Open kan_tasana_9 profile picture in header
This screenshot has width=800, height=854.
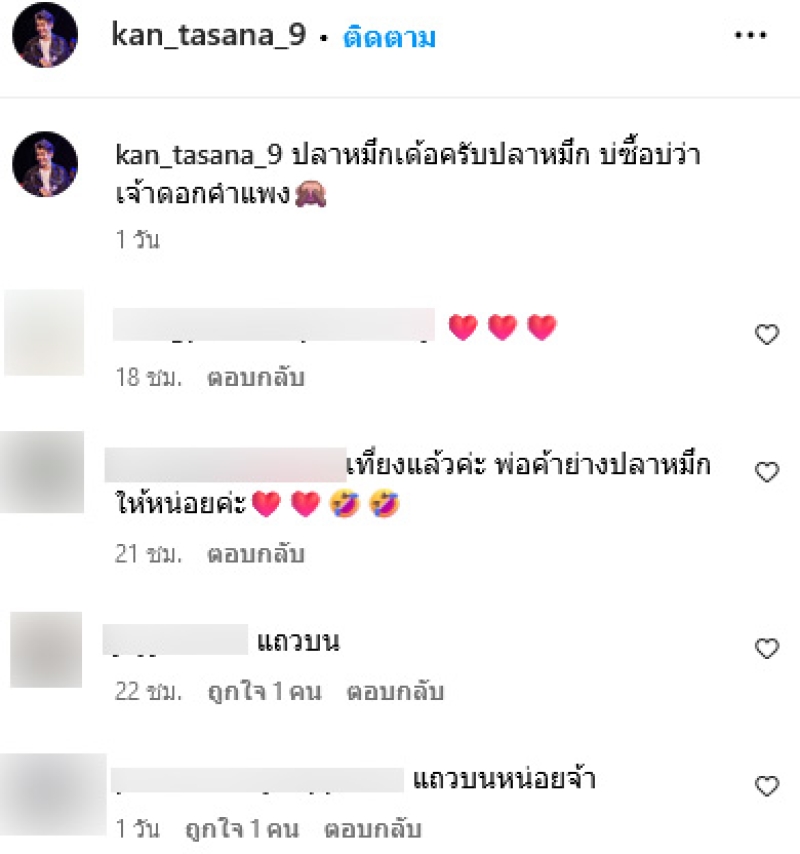click(45, 36)
